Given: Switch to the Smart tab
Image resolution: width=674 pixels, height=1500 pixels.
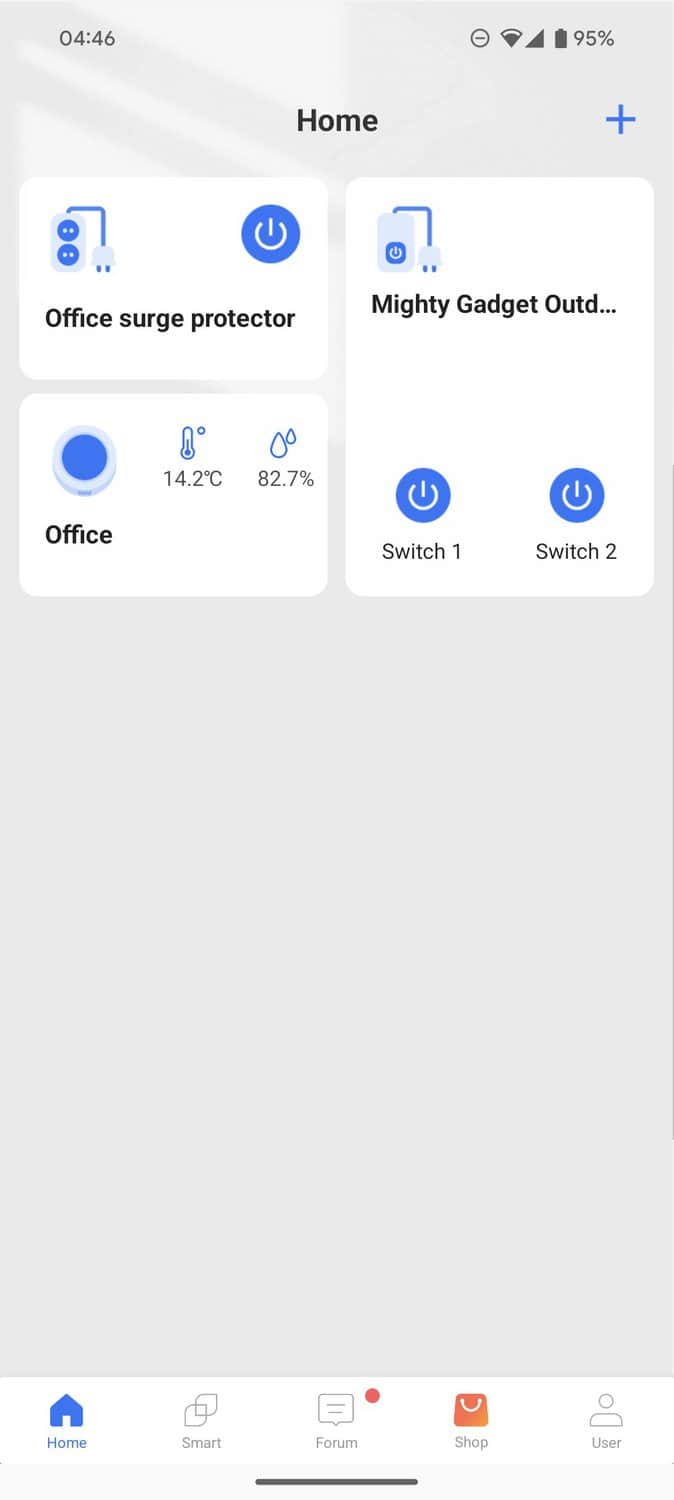Looking at the screenshot, I should pos(201,1421).
